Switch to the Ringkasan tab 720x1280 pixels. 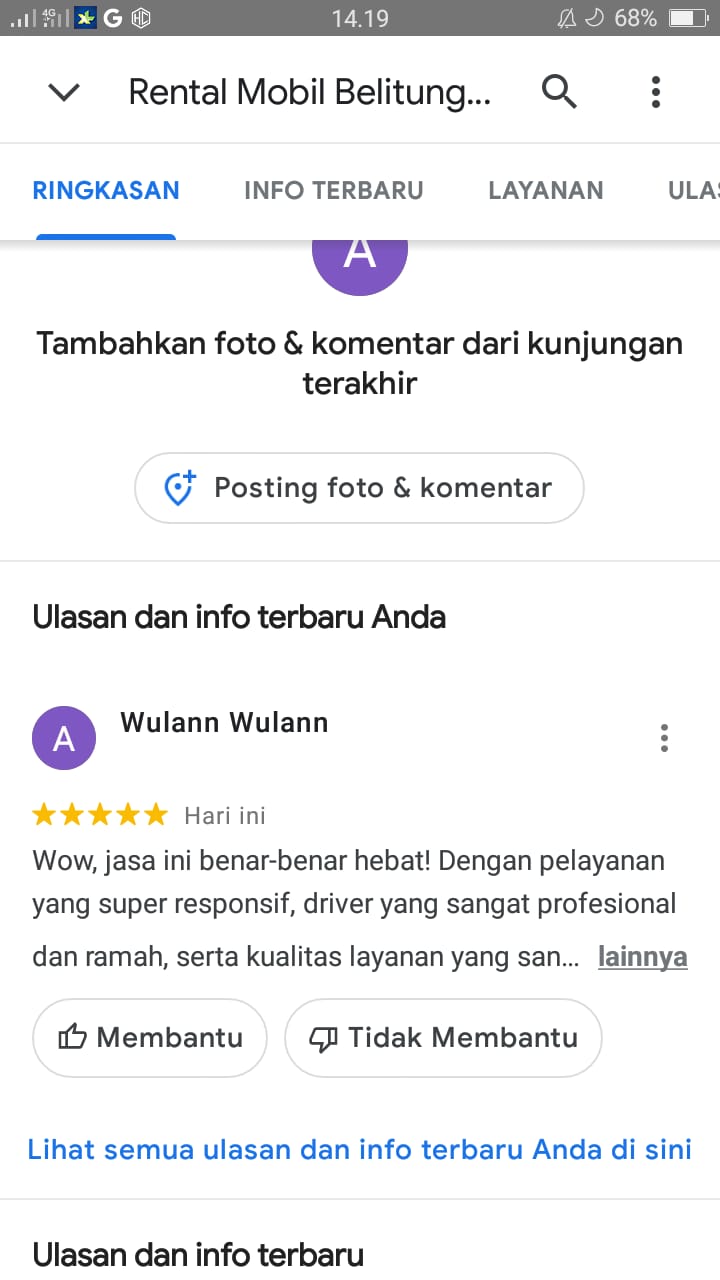(106, 190)
